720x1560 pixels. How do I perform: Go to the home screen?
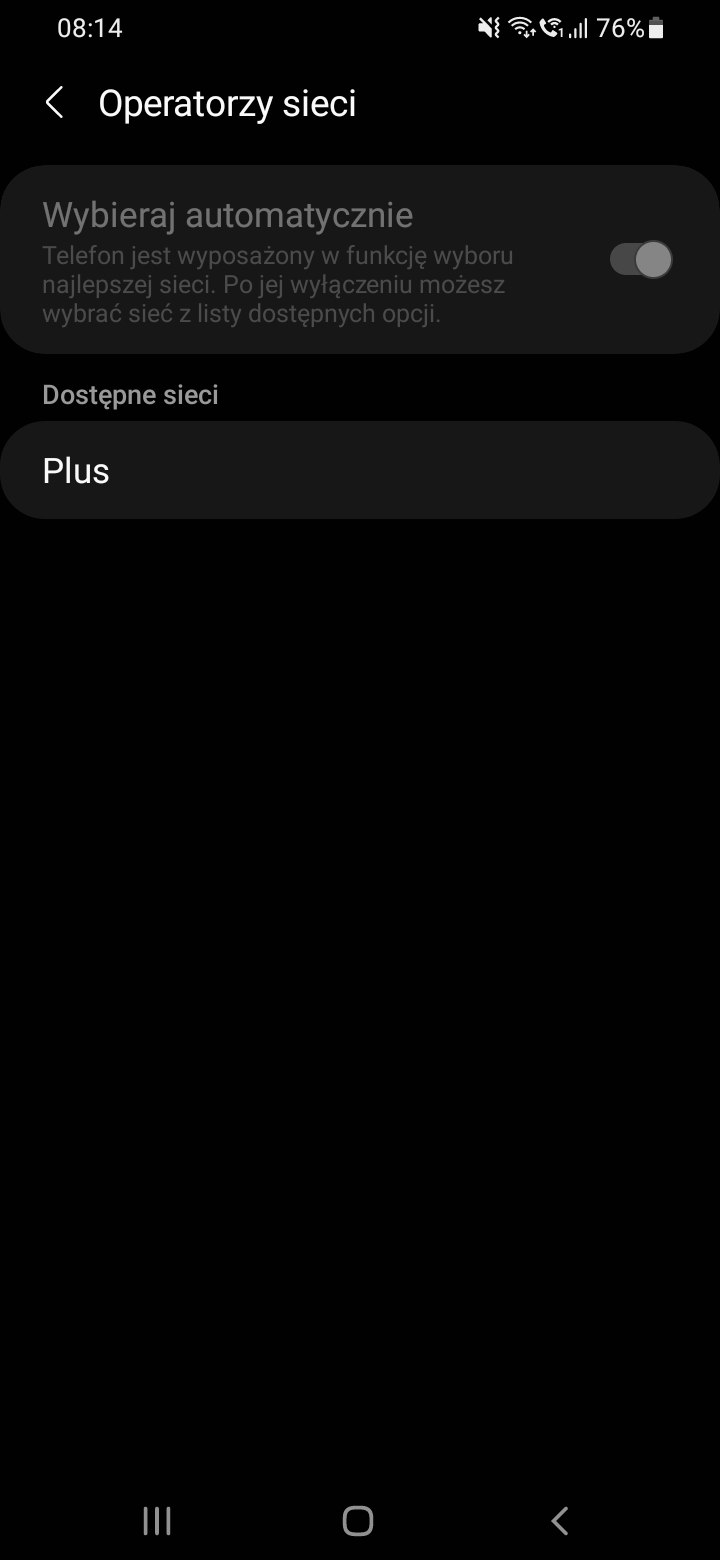click(x=358, y=1521)
